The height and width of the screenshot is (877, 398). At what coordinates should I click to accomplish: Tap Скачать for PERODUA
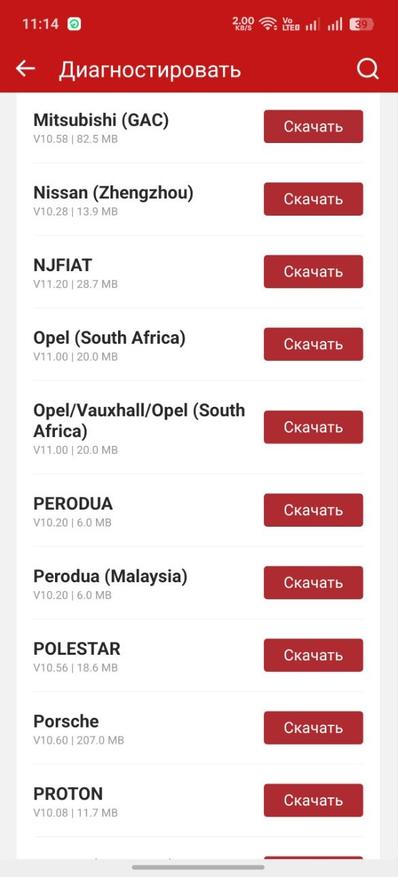tap(313, 510)
